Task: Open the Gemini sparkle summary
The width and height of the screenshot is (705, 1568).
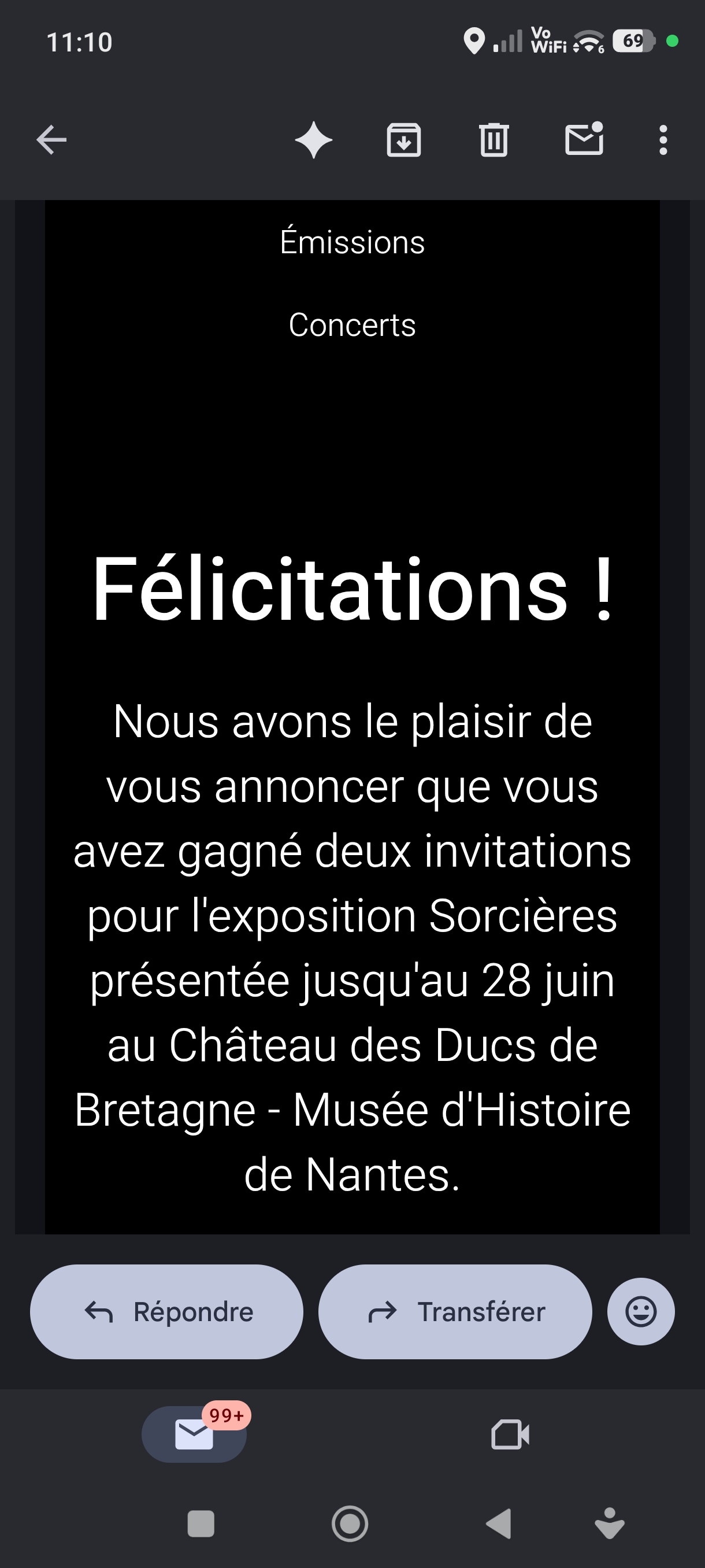Action: tap(313, 140)
